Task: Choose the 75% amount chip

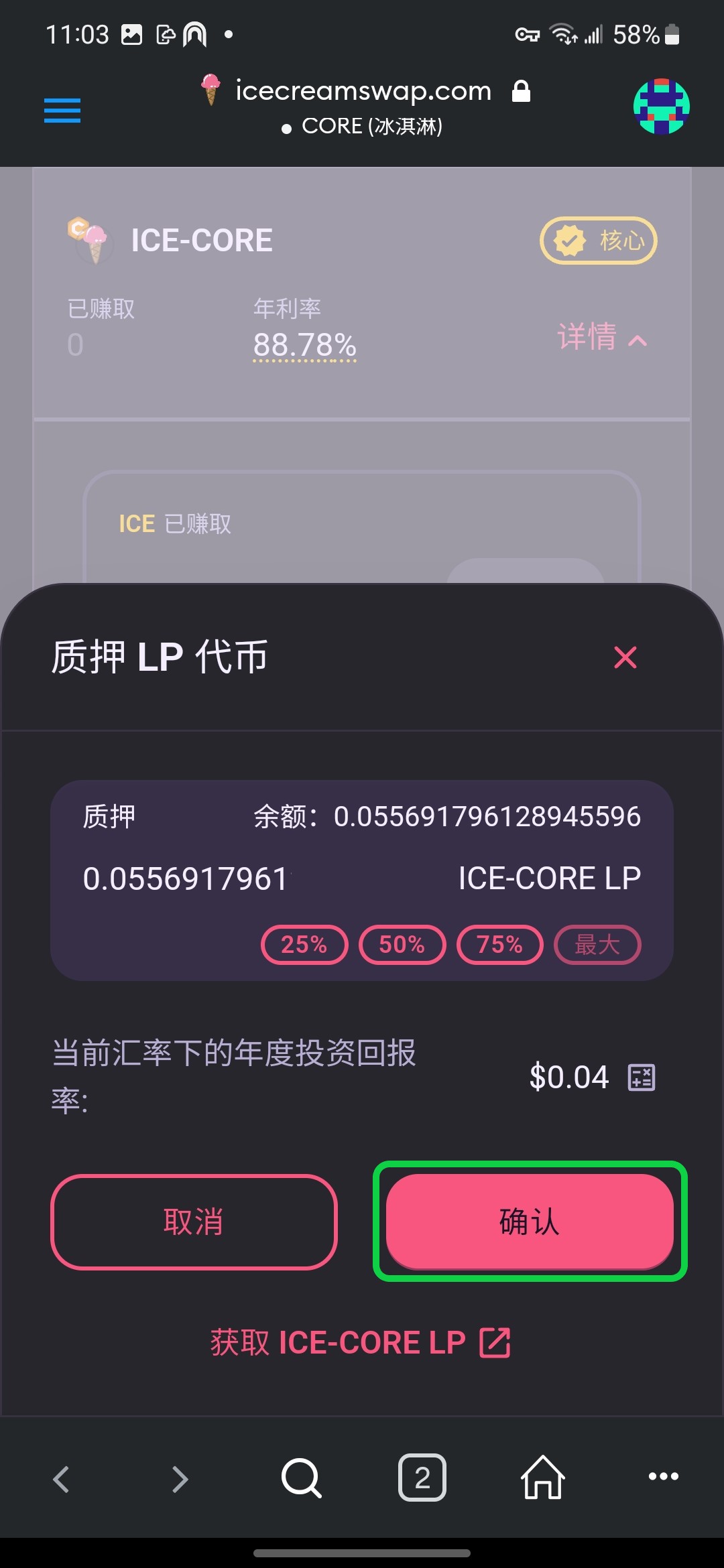Action: tap(500, 945)
